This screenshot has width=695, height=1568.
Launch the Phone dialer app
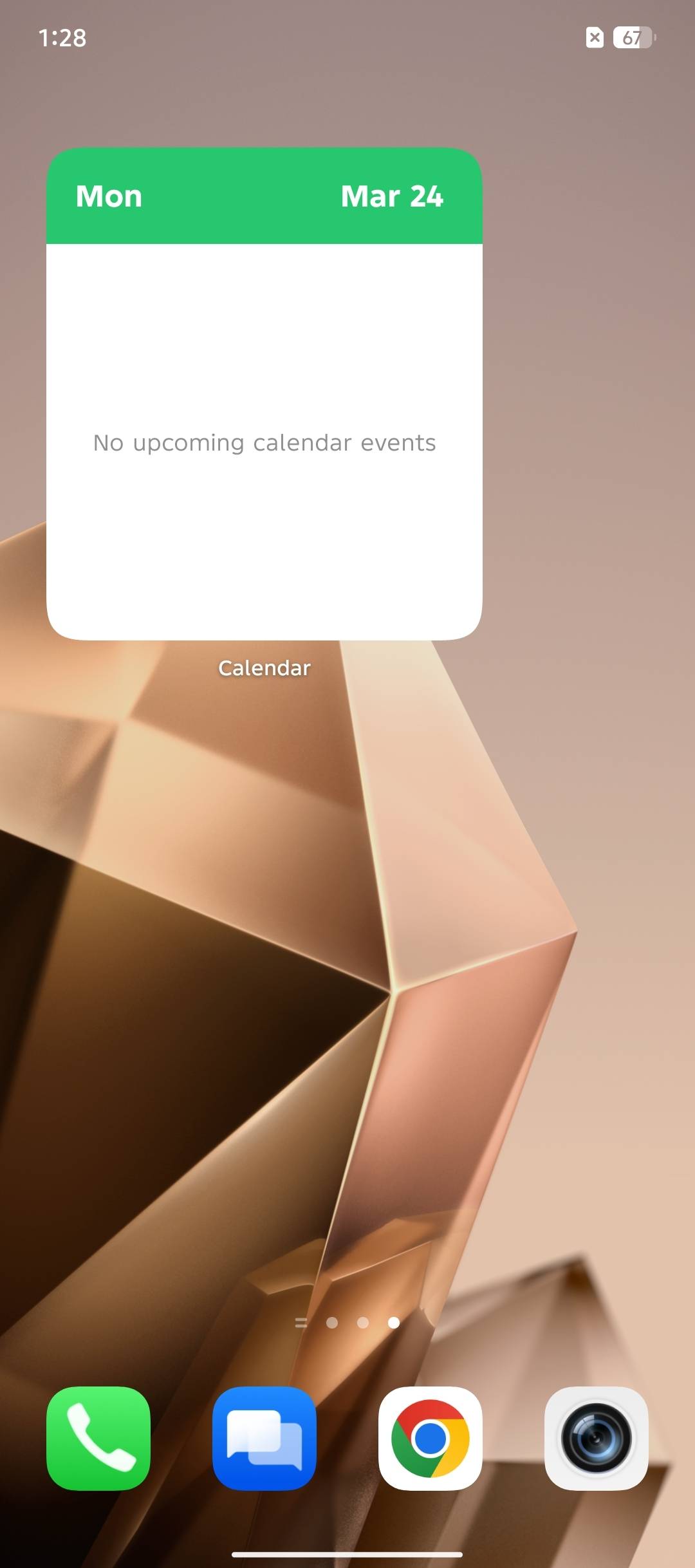coord(98,1438)
